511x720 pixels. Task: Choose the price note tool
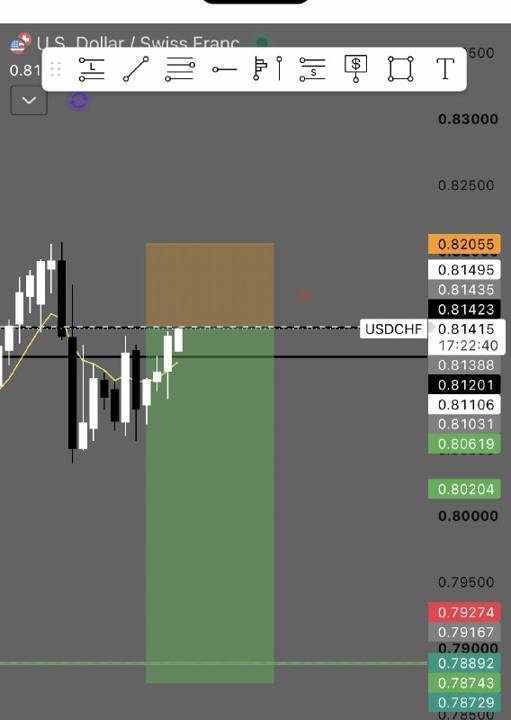356,69
